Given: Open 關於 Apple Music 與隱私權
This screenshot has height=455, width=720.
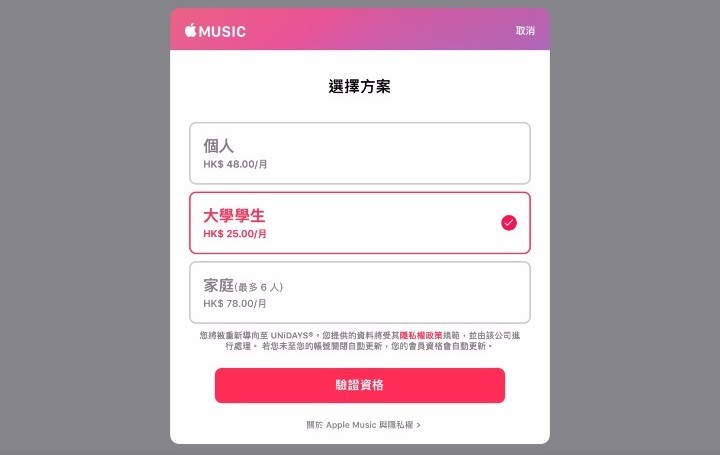Looking at the screenshot, I should (x=362, y=425).
